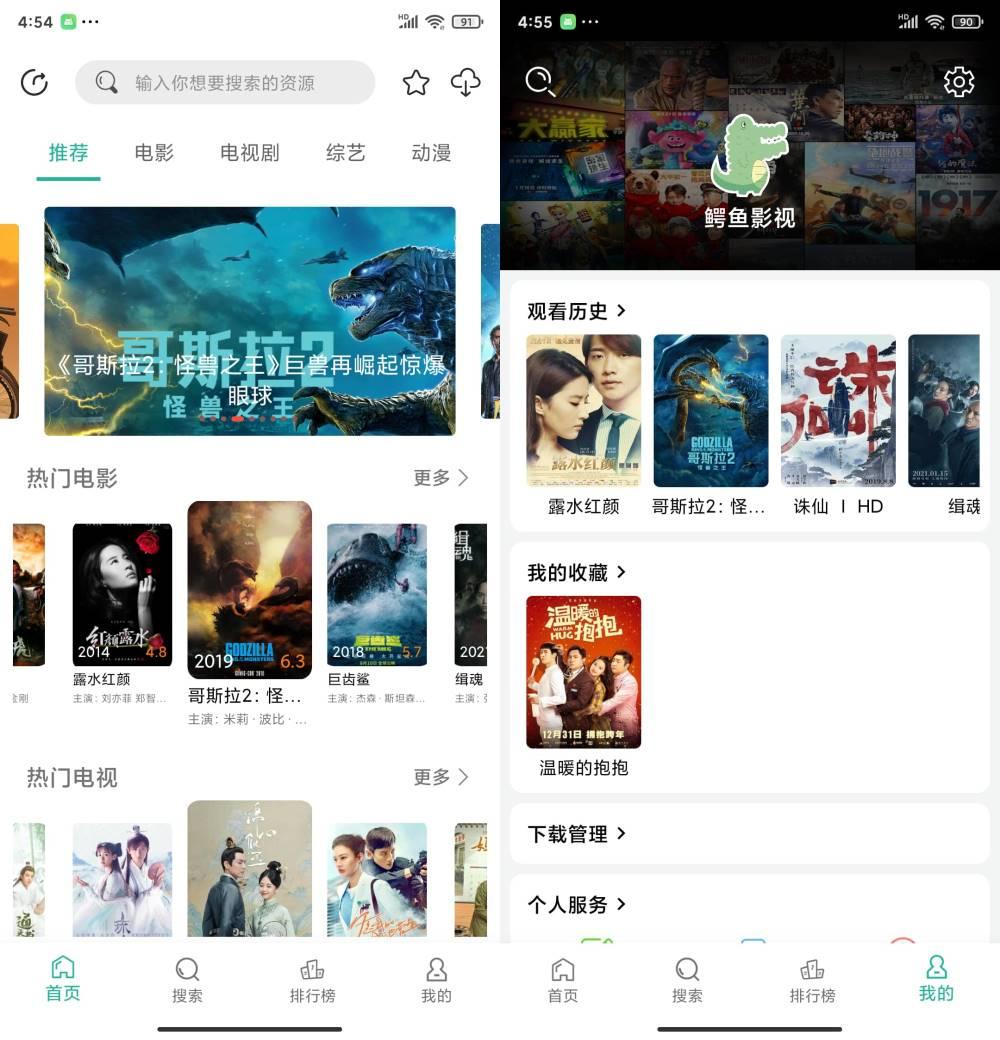See 更多 for 热门电视
This screenshot has height=1040, width=1000.
click(440, 777)
